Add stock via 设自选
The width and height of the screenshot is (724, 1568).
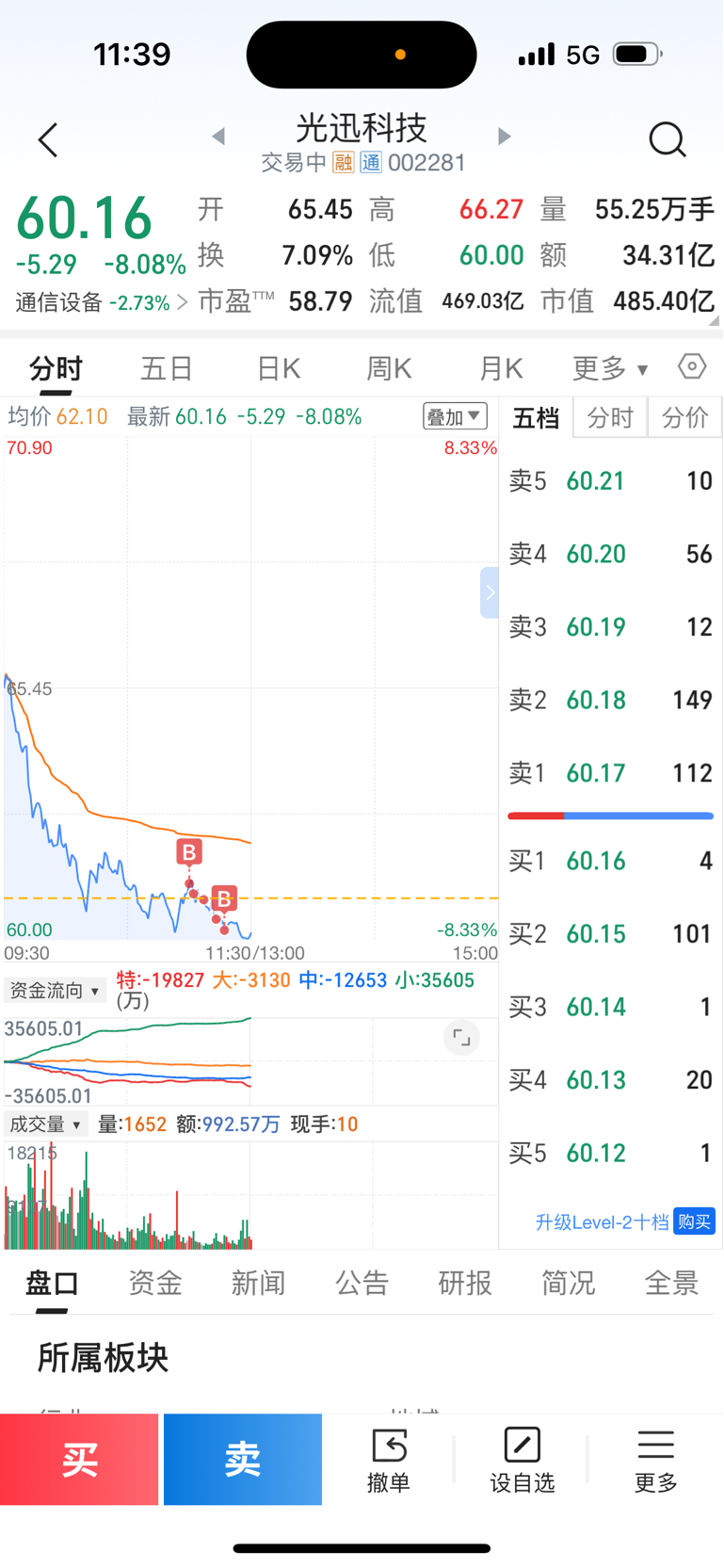tap(522, 1460)
